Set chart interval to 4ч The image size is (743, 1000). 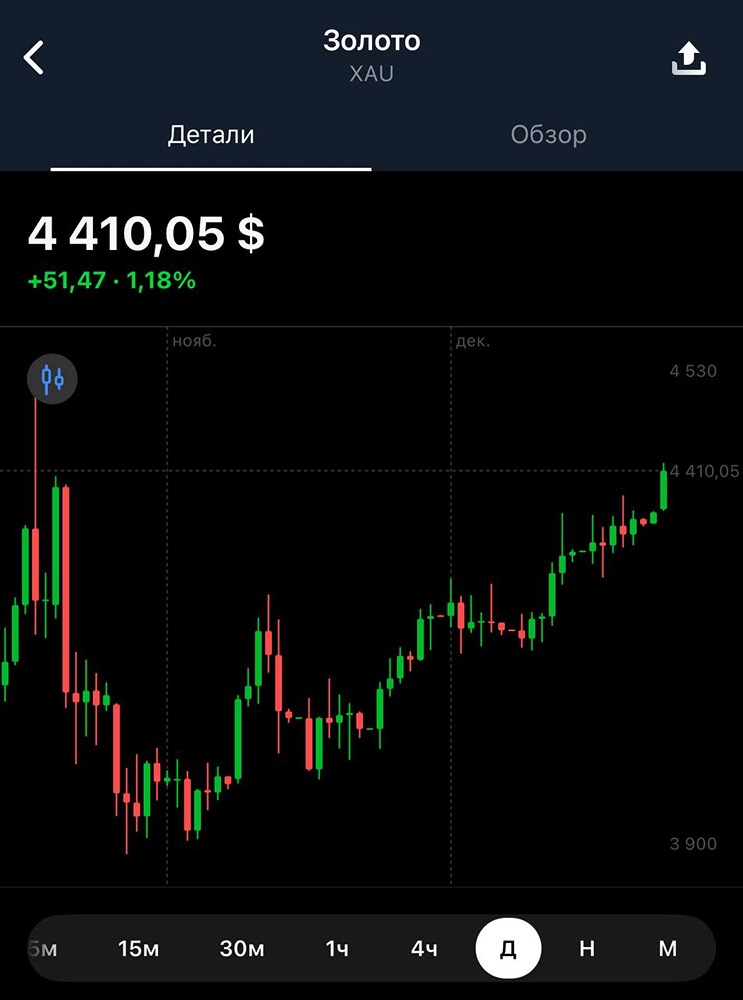424,949
